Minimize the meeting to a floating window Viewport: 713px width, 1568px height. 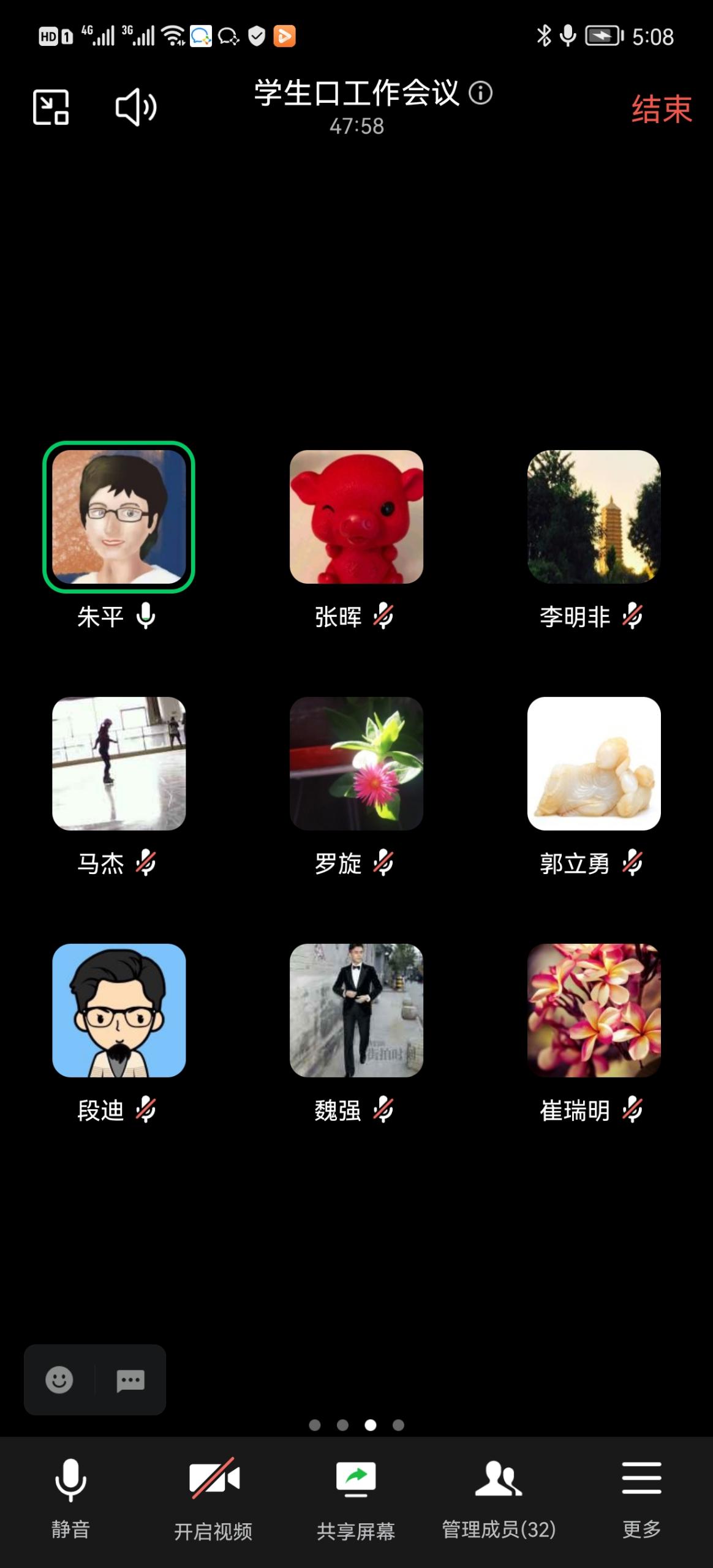point(50,107)
